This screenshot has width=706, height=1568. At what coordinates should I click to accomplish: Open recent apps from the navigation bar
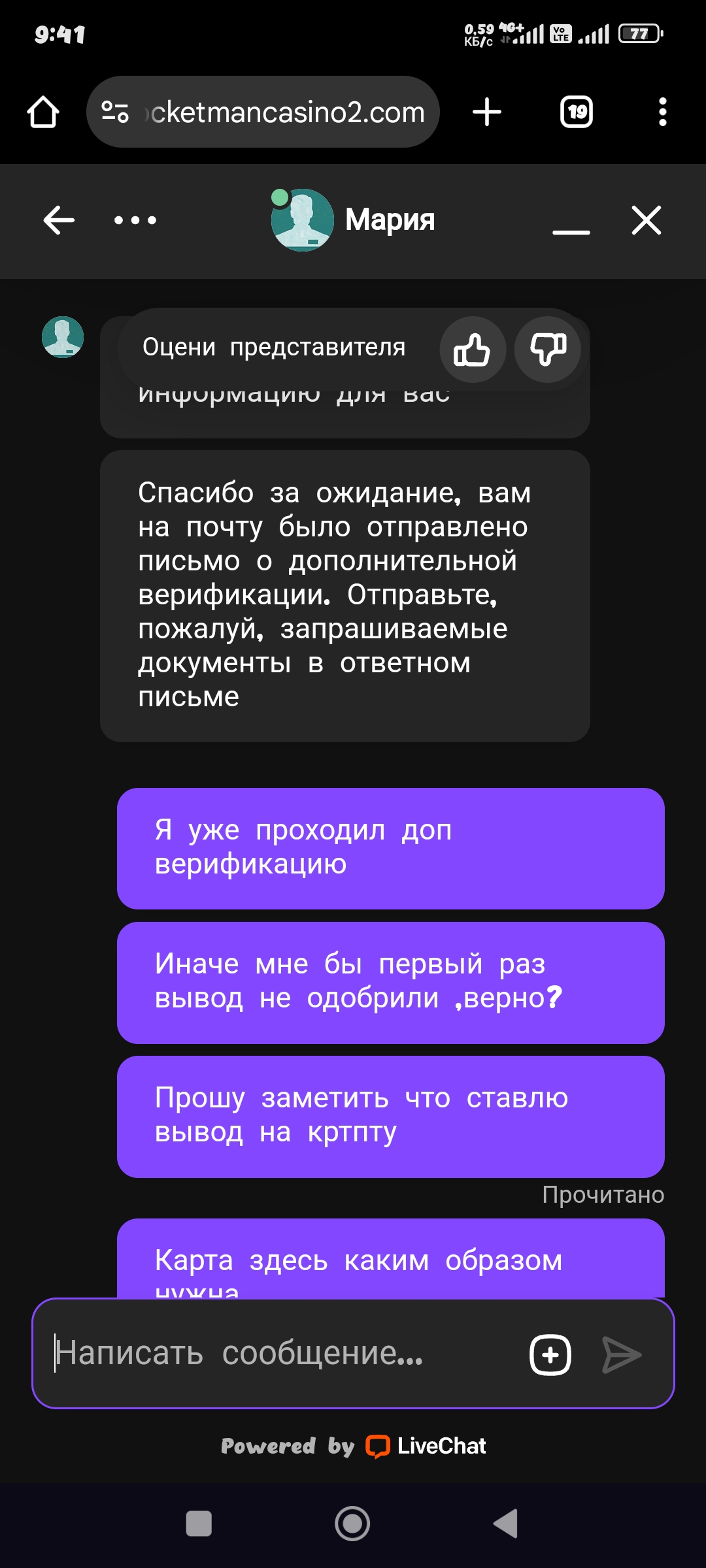click(x=199, y=1524)
